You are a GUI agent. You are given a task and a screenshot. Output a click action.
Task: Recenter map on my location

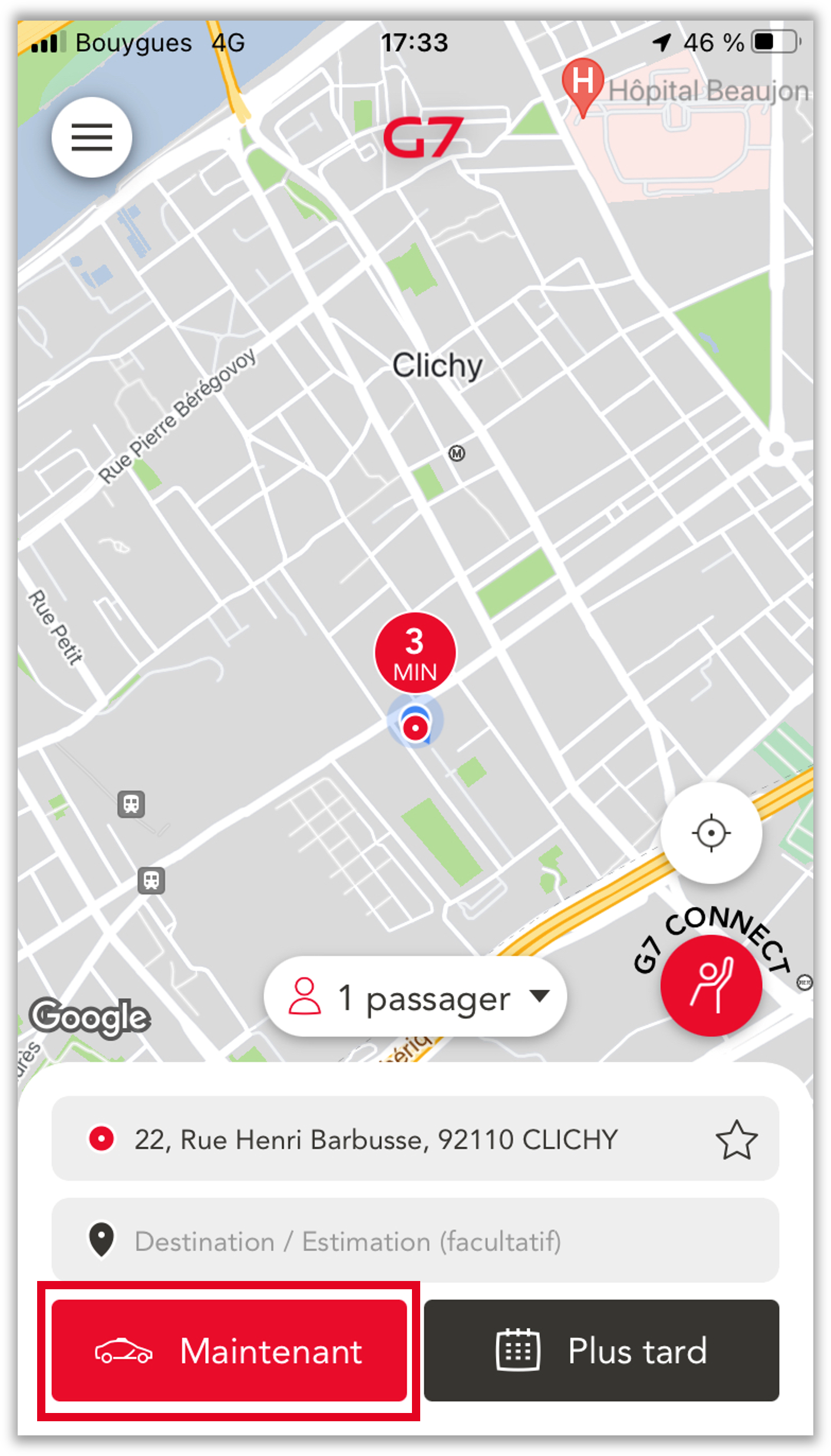[x=711, y=833]
